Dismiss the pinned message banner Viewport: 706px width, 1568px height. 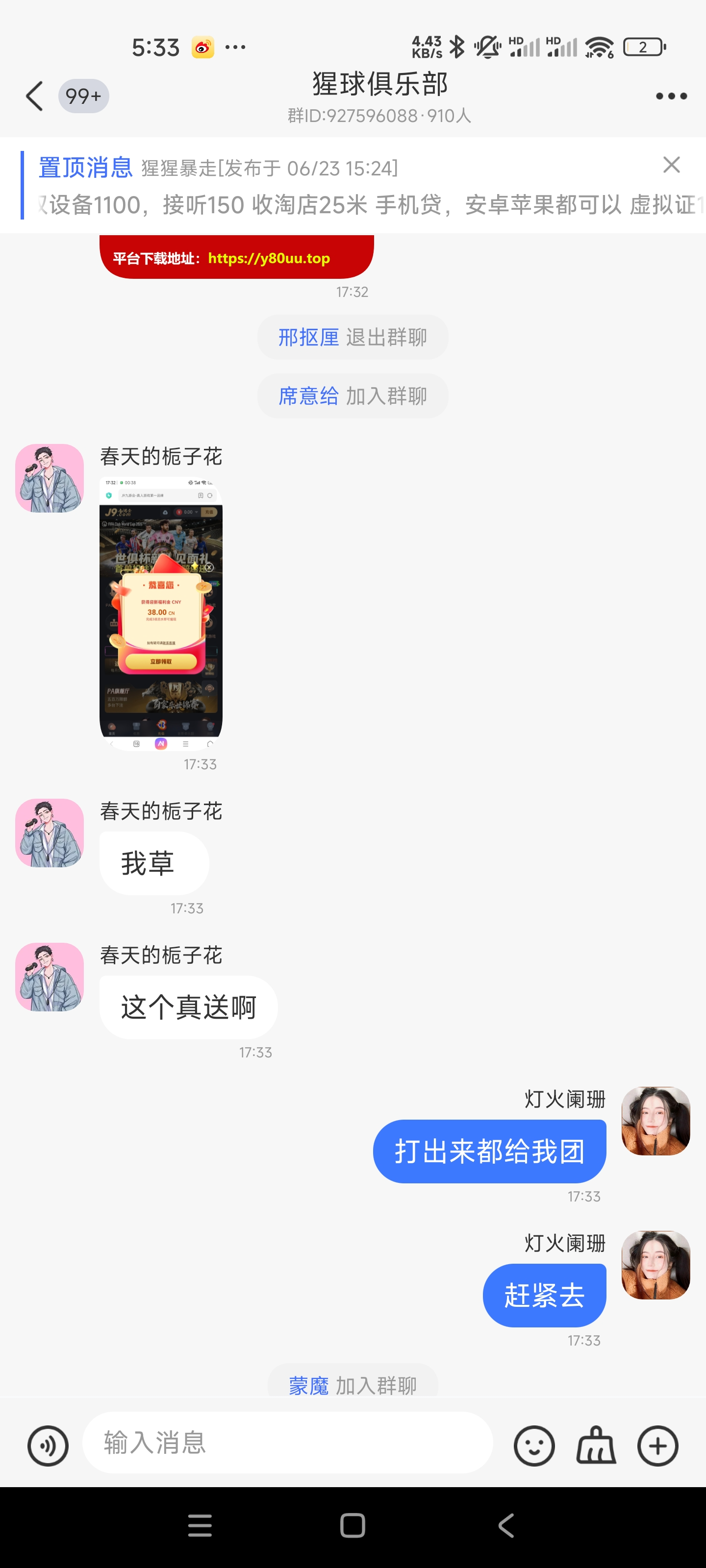click(x=671, y=164)
